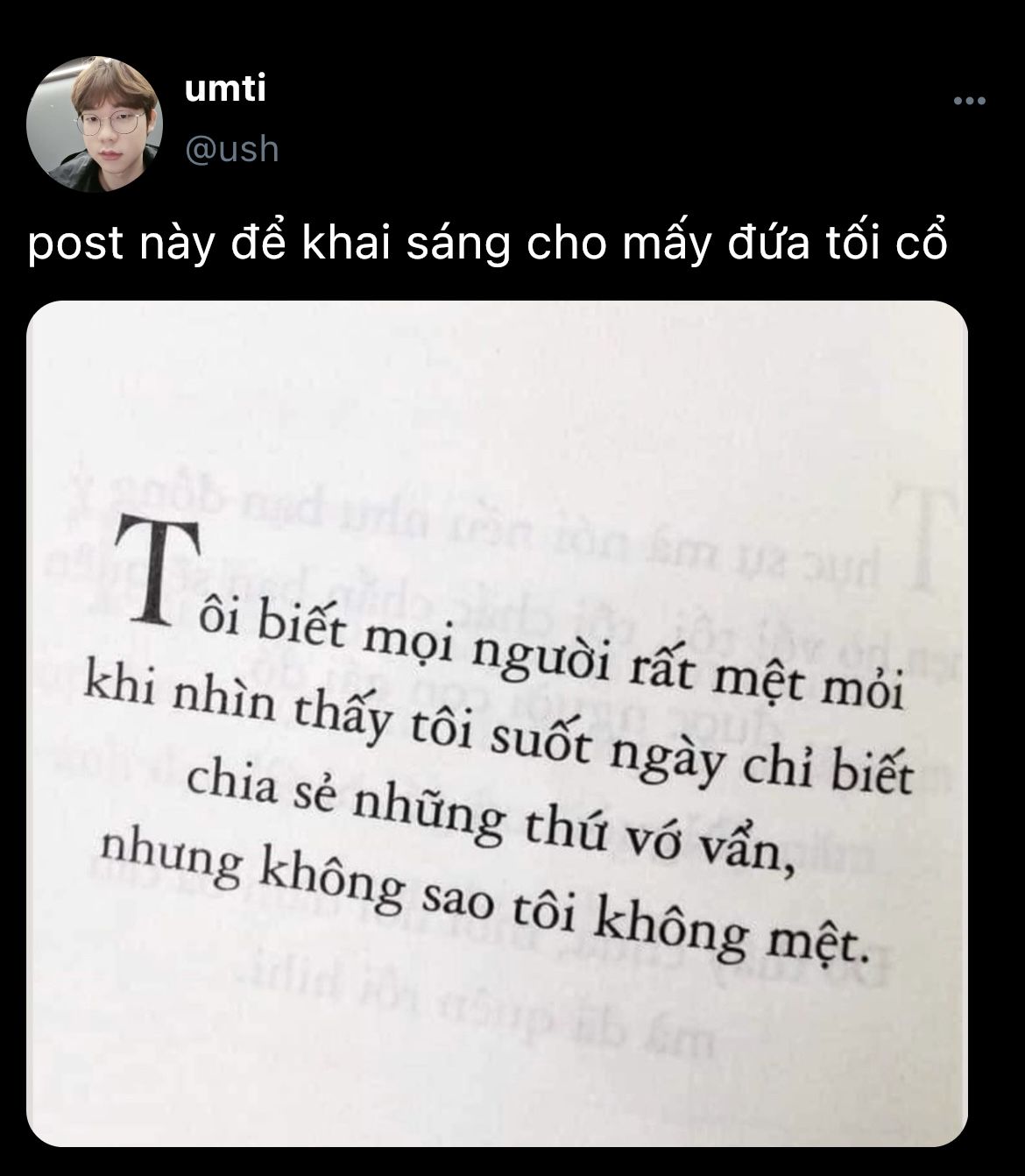Open umti's profile picture
This screenshot has height=1176, width=1025.
[95, 124]
